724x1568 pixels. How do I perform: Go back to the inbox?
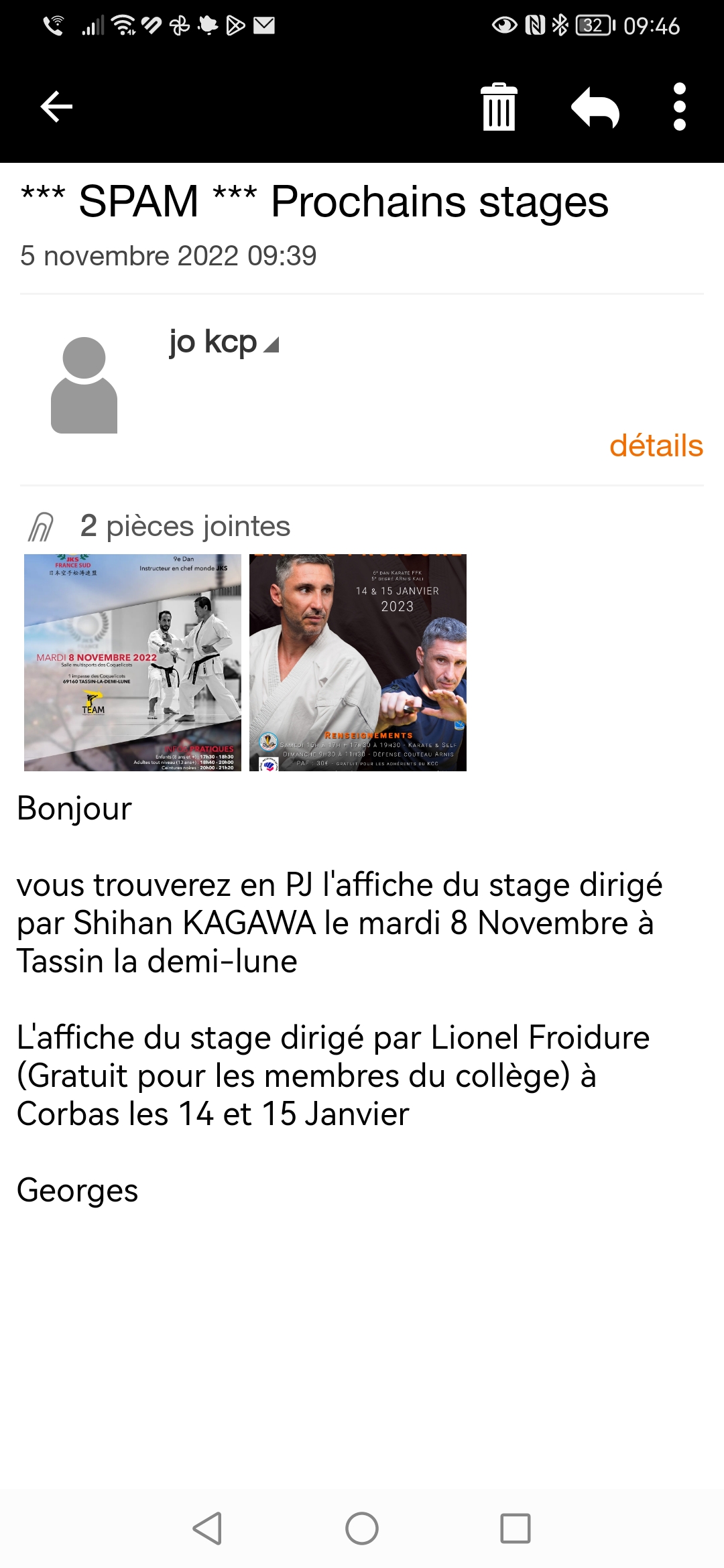pos(56,107)
